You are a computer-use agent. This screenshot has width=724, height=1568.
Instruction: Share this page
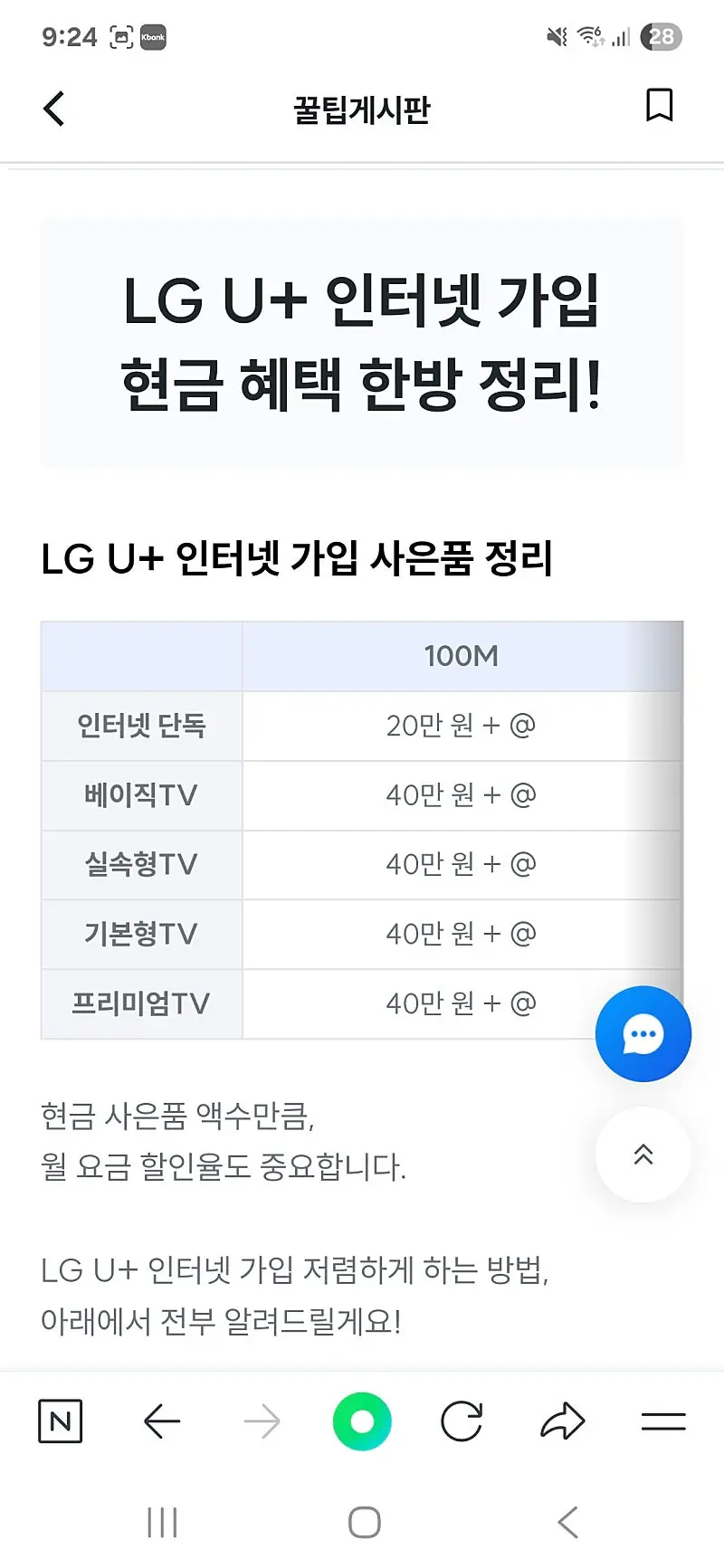(563, 1421)
